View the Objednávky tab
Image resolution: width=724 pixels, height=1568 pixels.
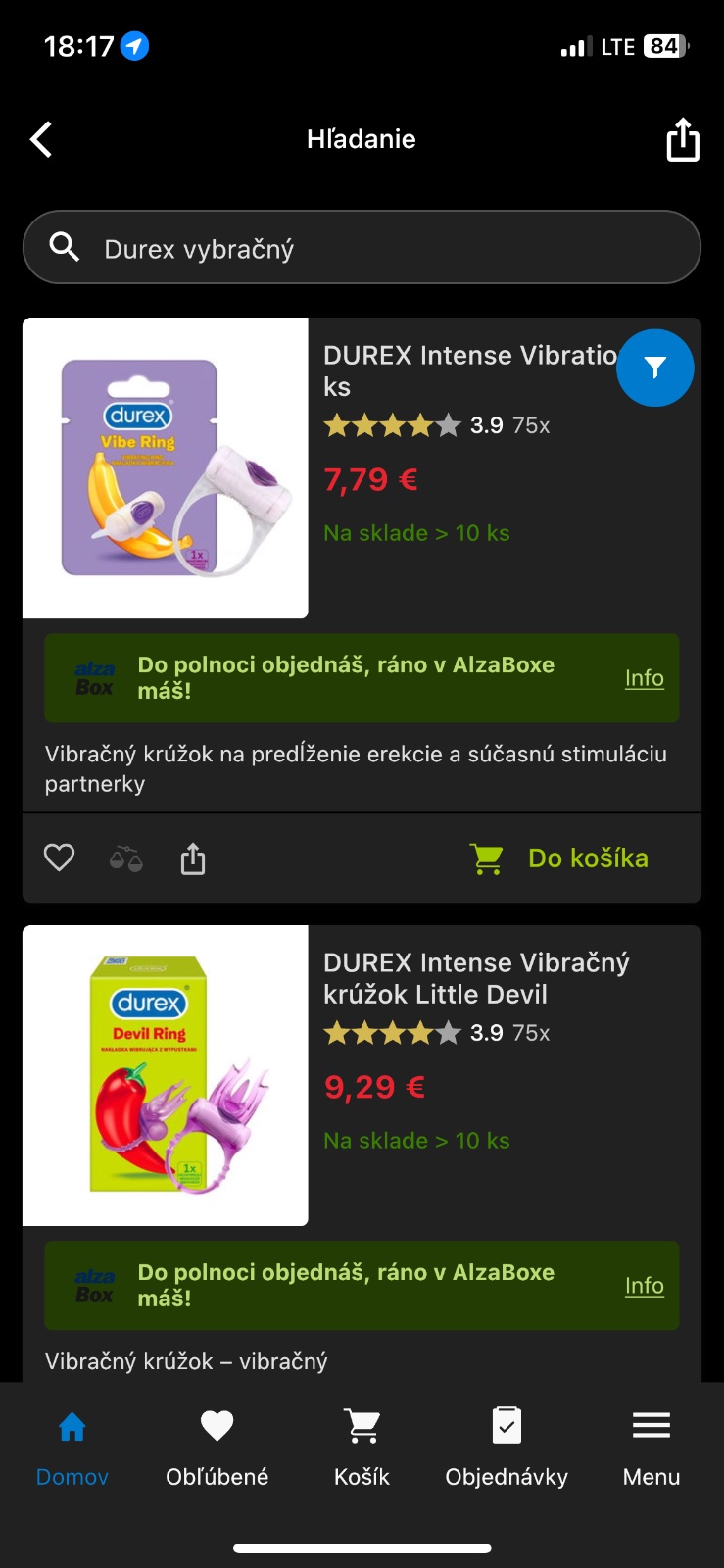pyautogui.click(x=507, y=1446)
